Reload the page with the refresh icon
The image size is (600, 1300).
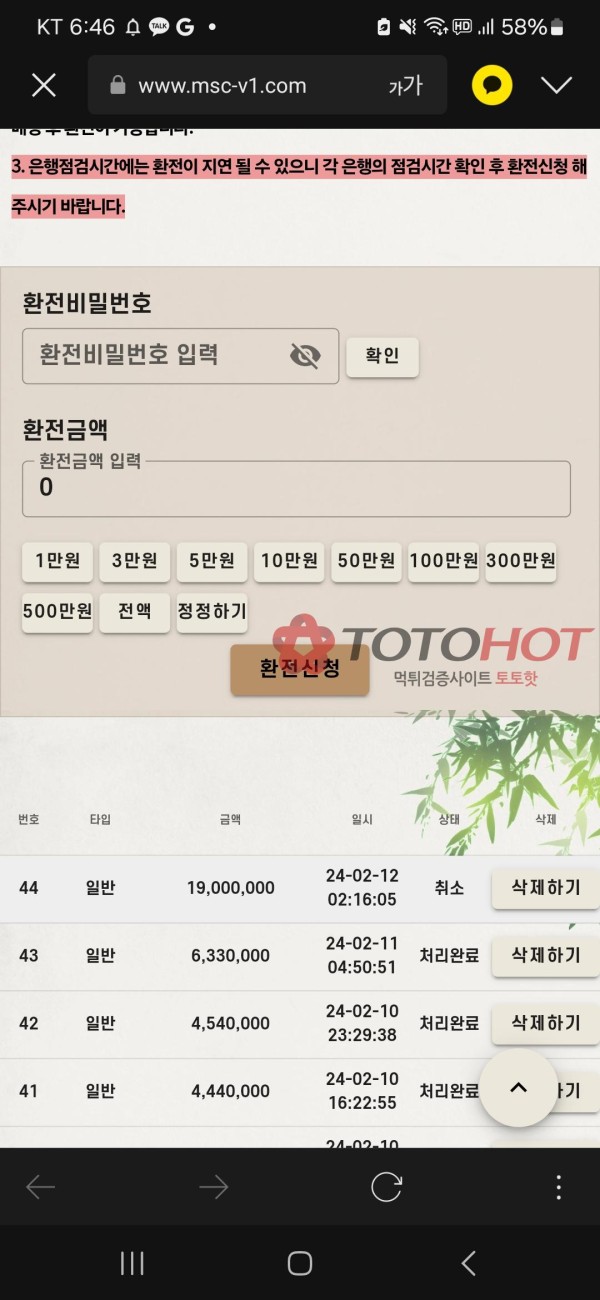coord(386,1187)
